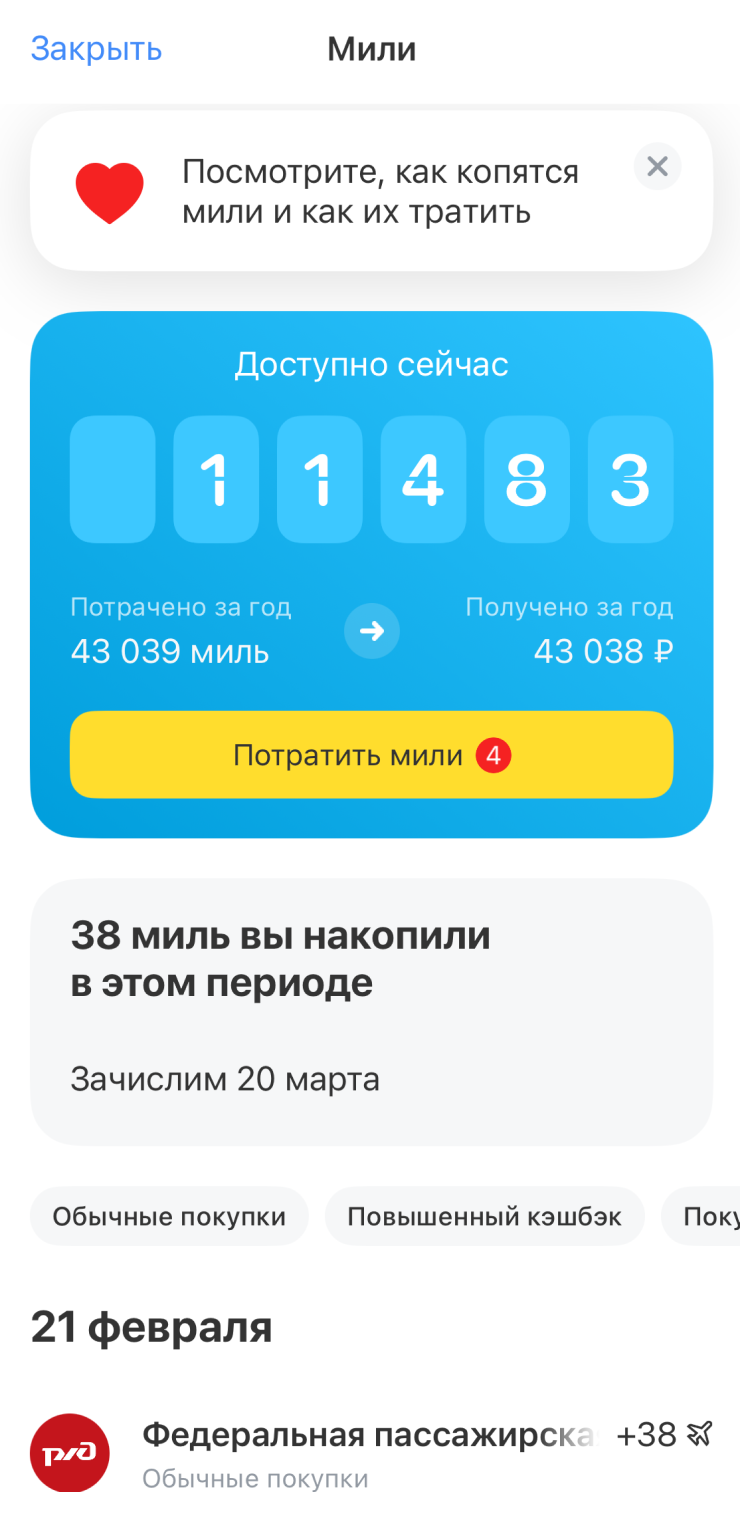Activate the partially visible Пок filter chip
Screen dimensions: 740x1540
tap(710, 1216)
